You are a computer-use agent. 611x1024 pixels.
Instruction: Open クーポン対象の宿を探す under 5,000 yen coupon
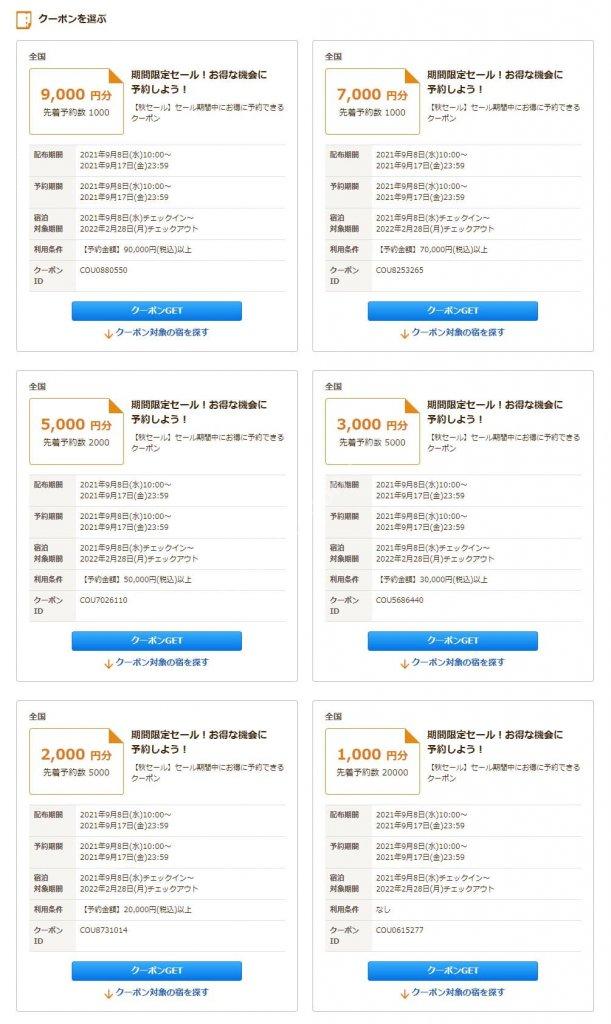click(x=157, y=662)
